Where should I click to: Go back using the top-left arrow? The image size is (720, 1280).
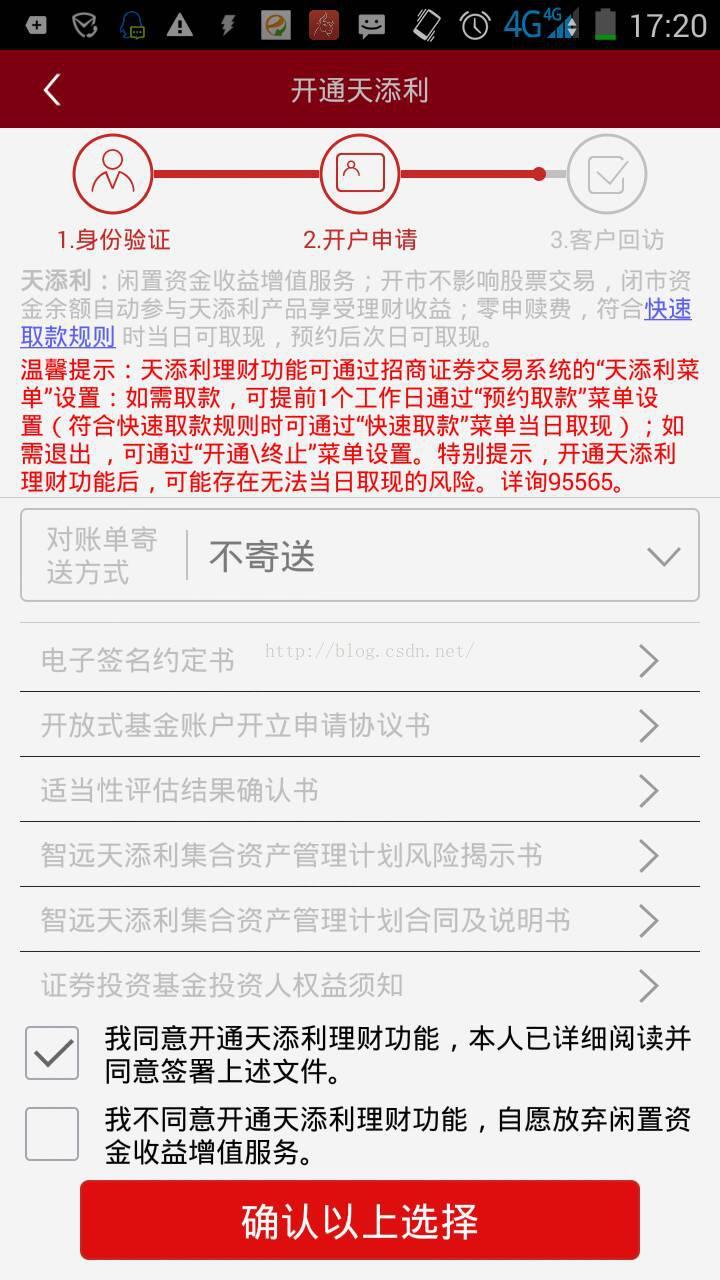click(x=52, y=90)
